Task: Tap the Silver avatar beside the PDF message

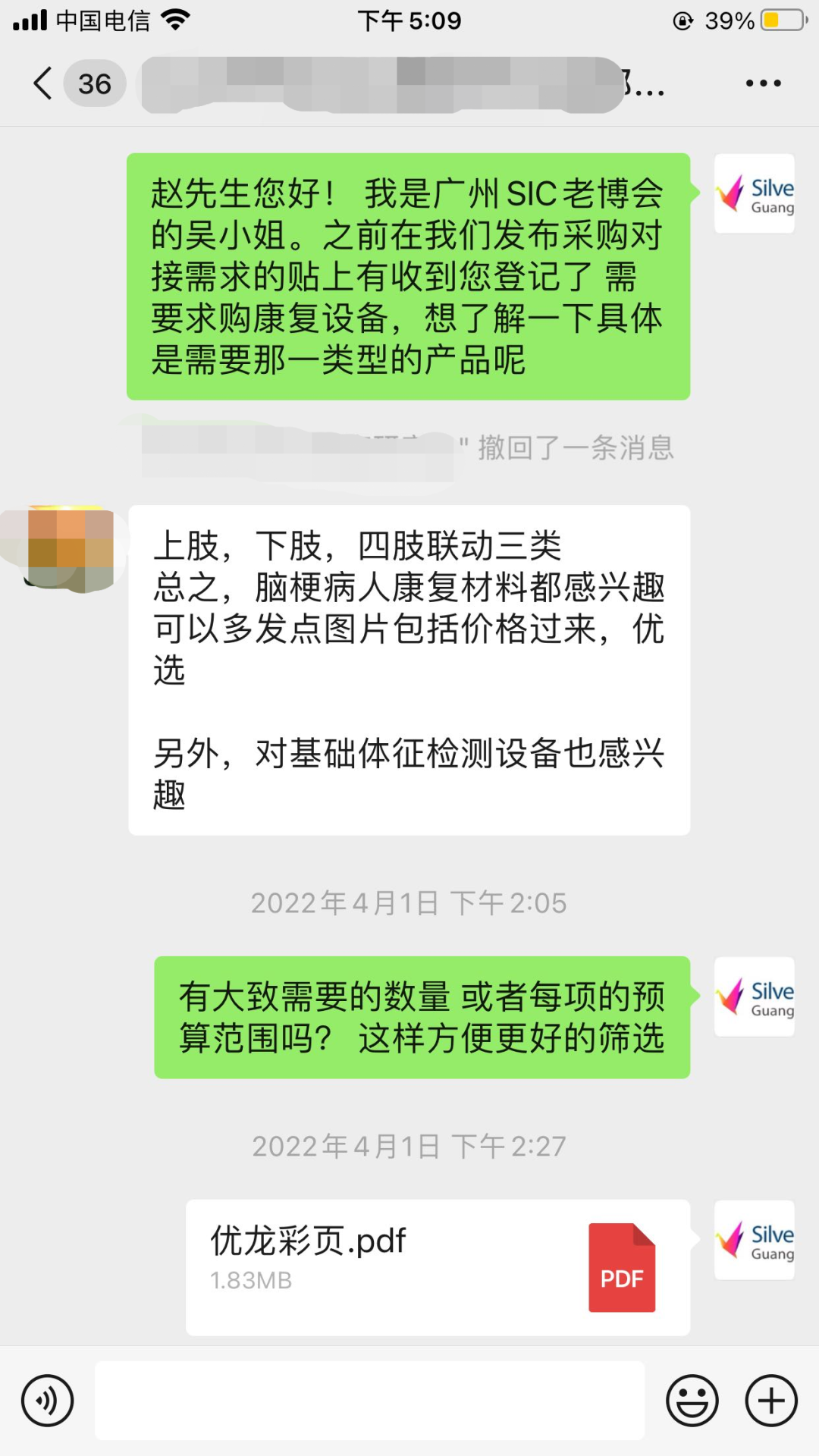Action: [x=754, y=1241]
